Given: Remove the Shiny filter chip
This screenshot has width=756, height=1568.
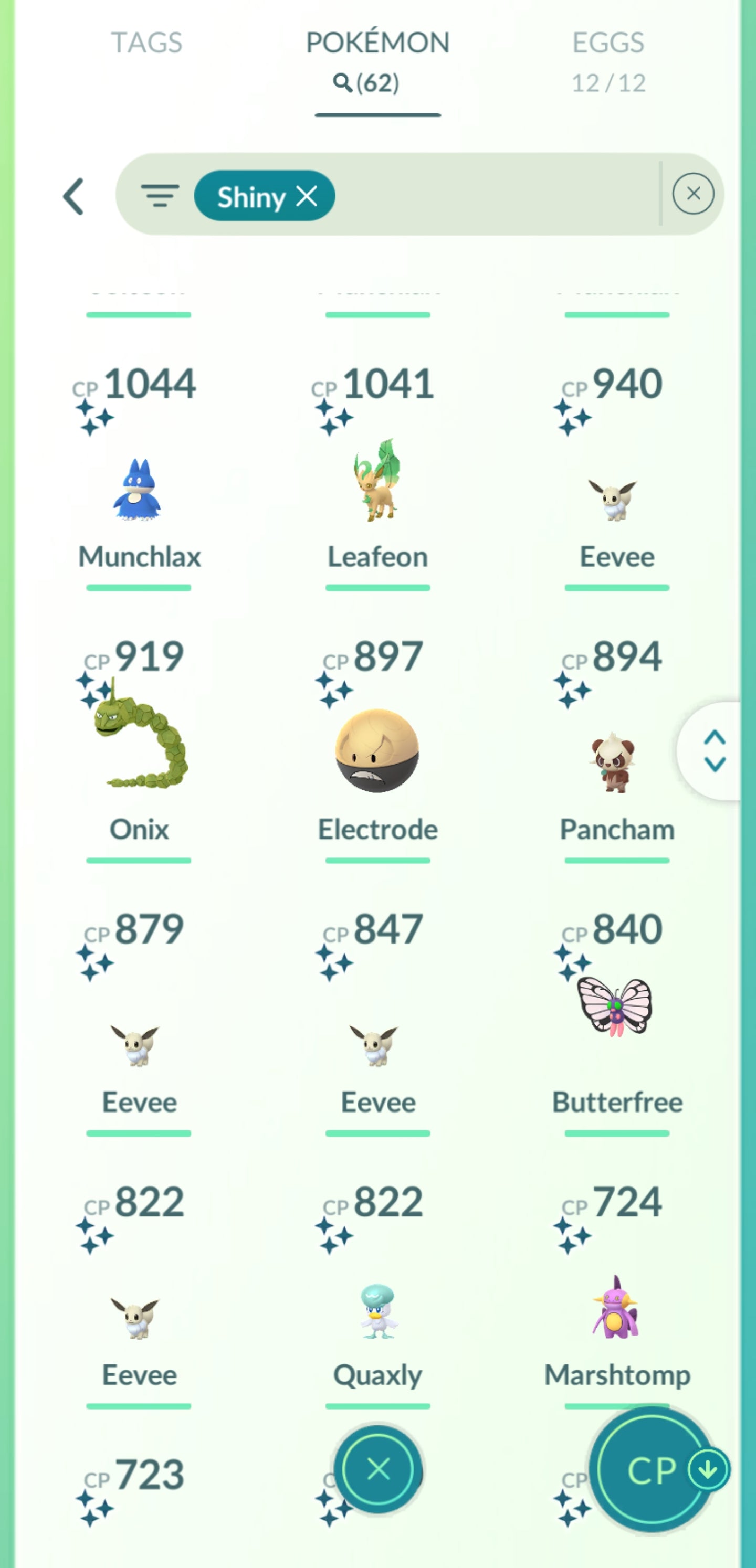Looking at the screenshot, I should (307, 196).
